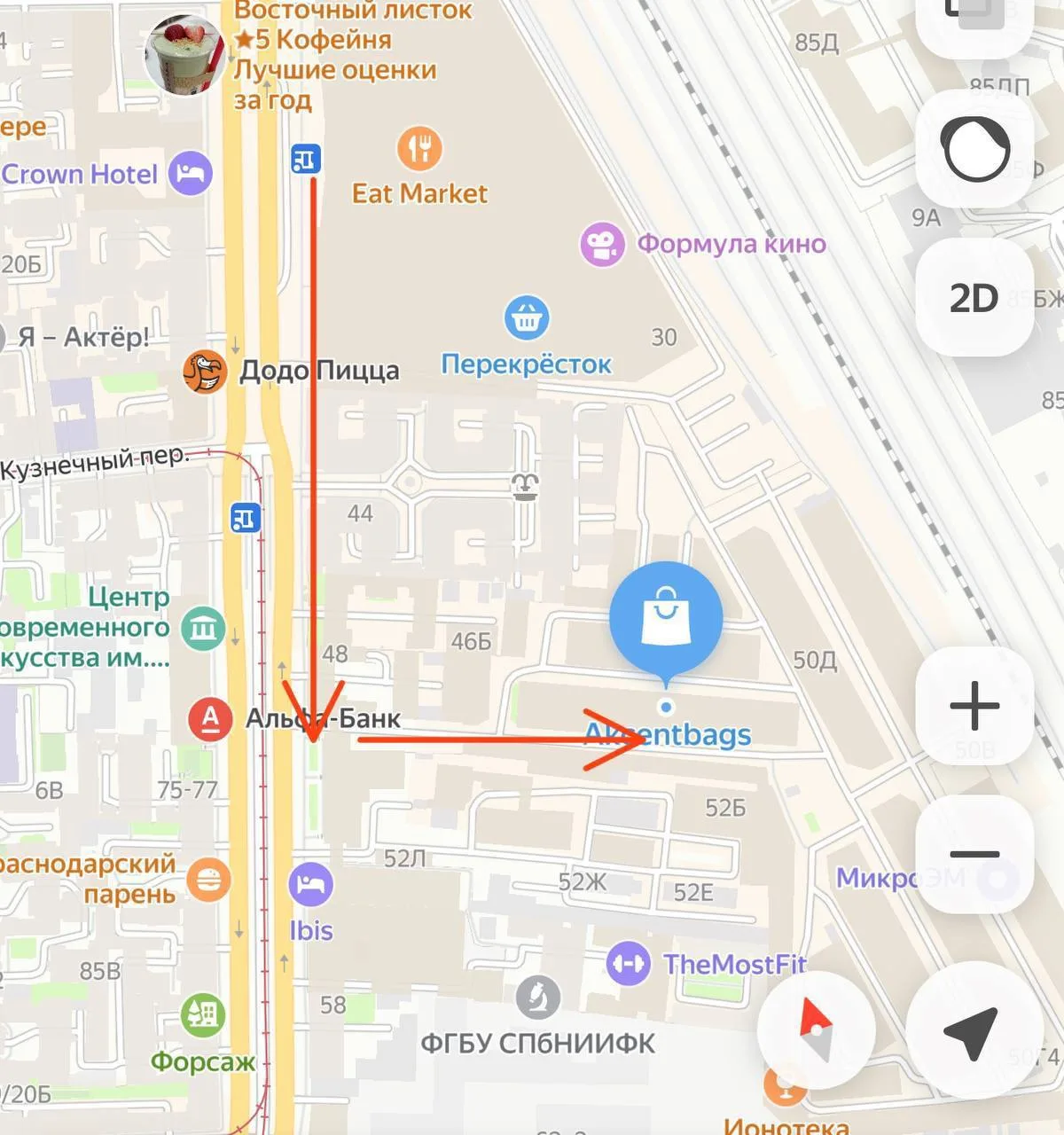Open the Восточный листок coffee shop photo
This screenshot has width=1064, height=1135.
point(184,55)
